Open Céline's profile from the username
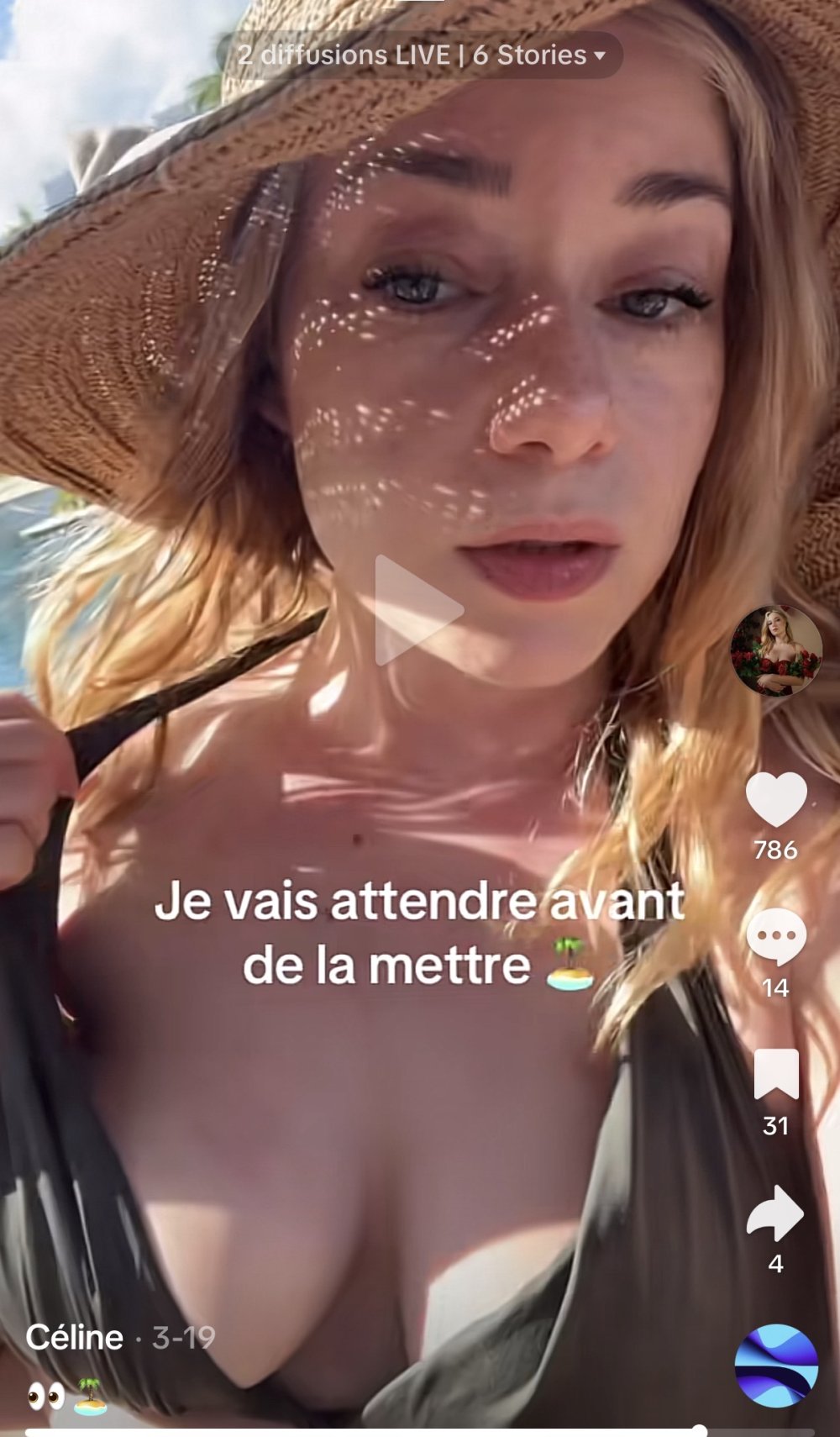 click(75, 1337)
